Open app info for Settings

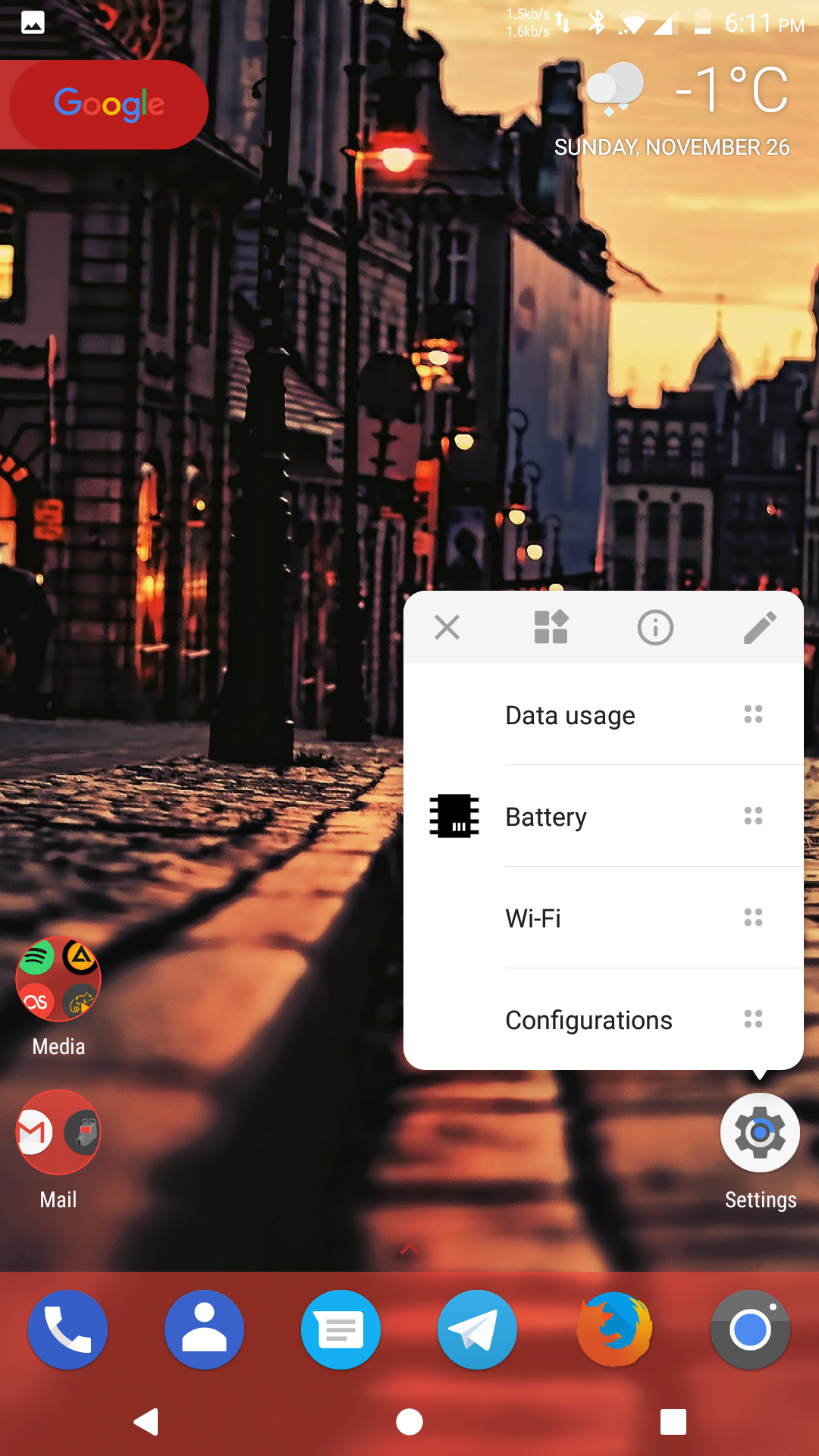tap(655, 627)
